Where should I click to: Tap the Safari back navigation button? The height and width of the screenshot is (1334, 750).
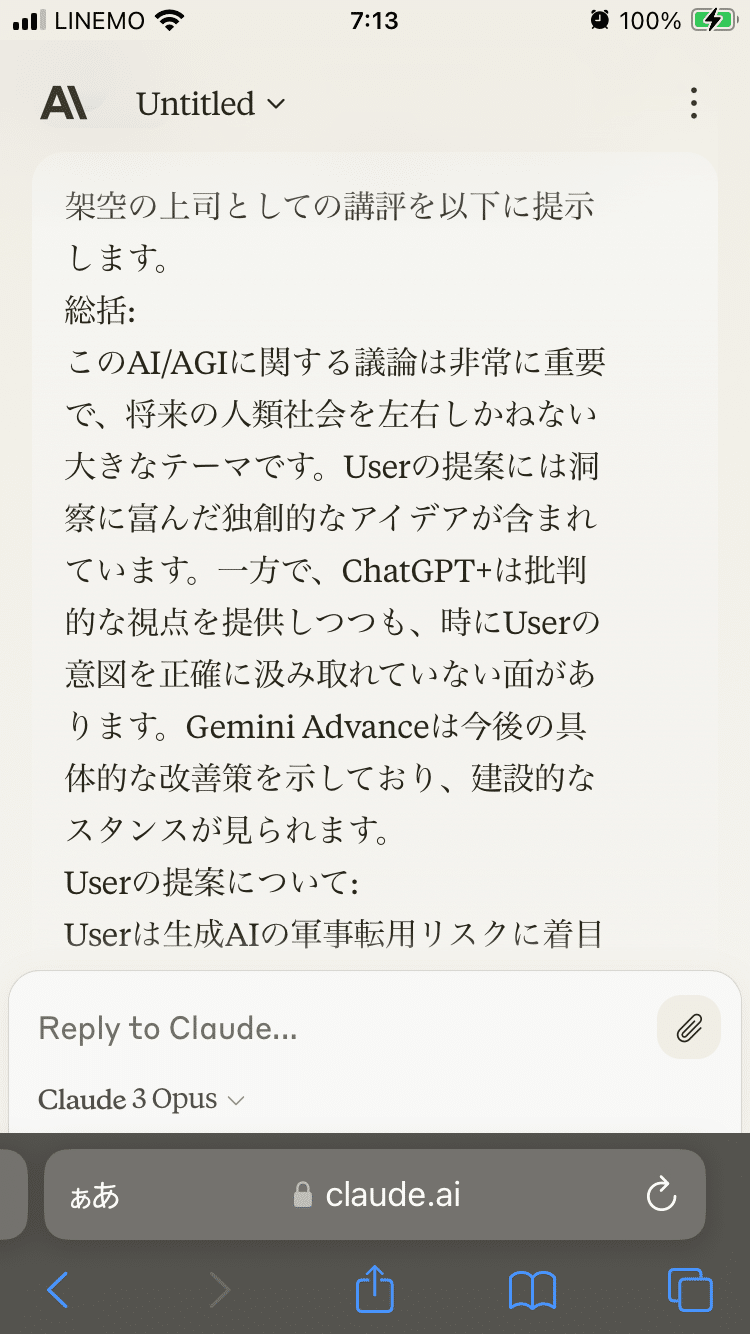pos(57,1290)
